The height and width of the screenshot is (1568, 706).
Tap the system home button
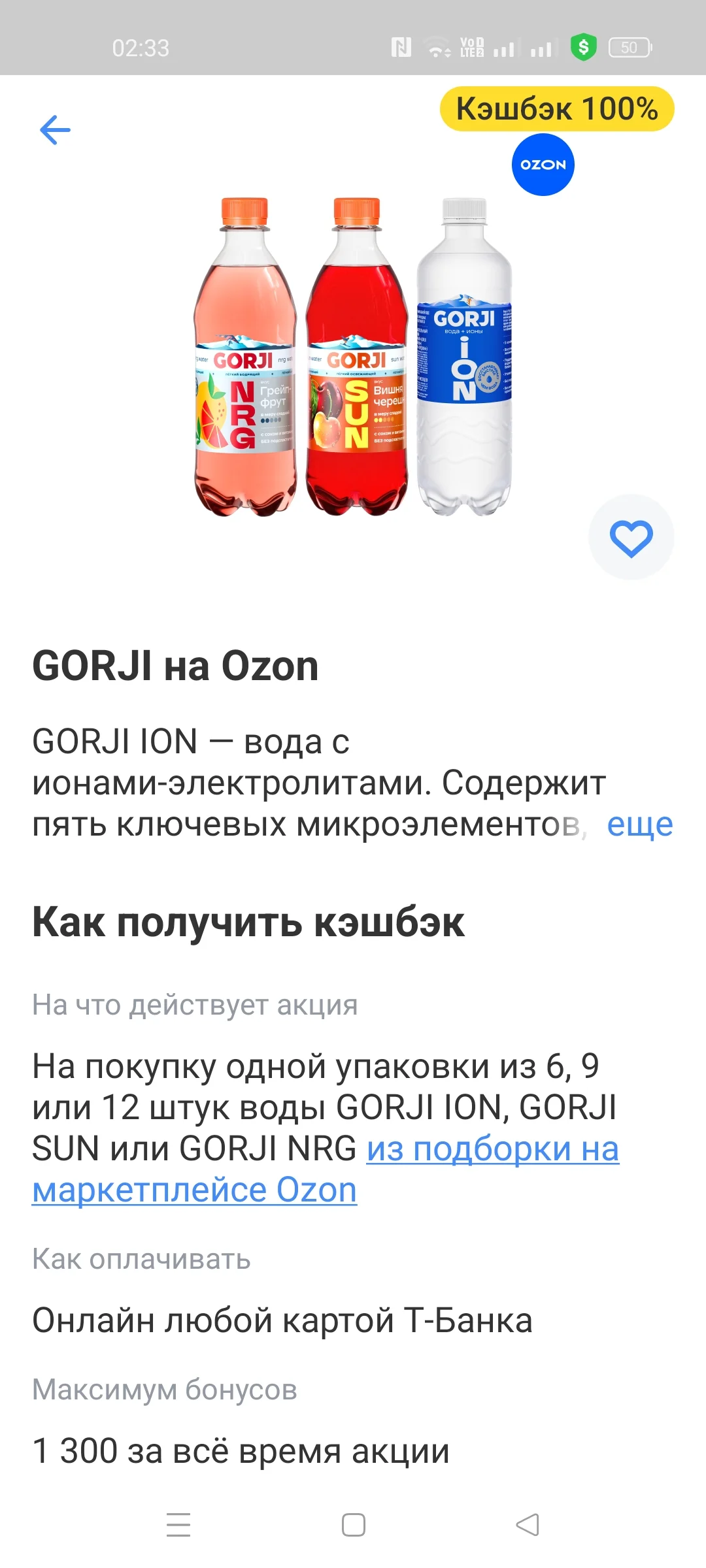pyautogui.click(x=354, y=1524)
